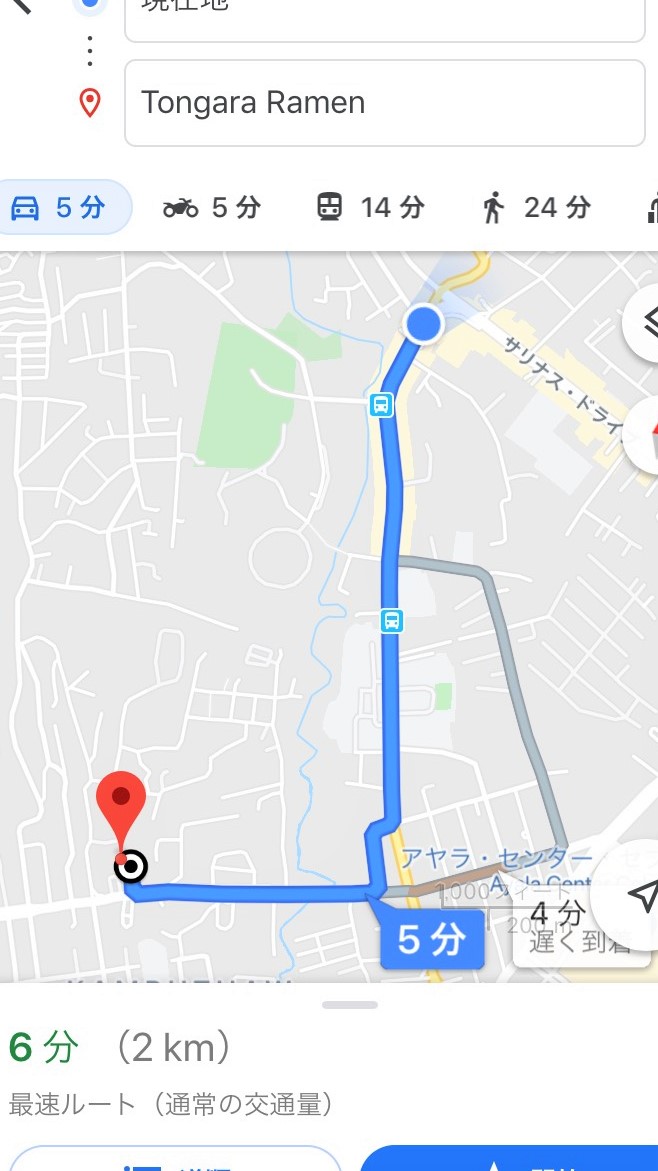This screenshot has width=658, height=1171.
Task: Edit the current location starting point field
Action: pos(384,17)
